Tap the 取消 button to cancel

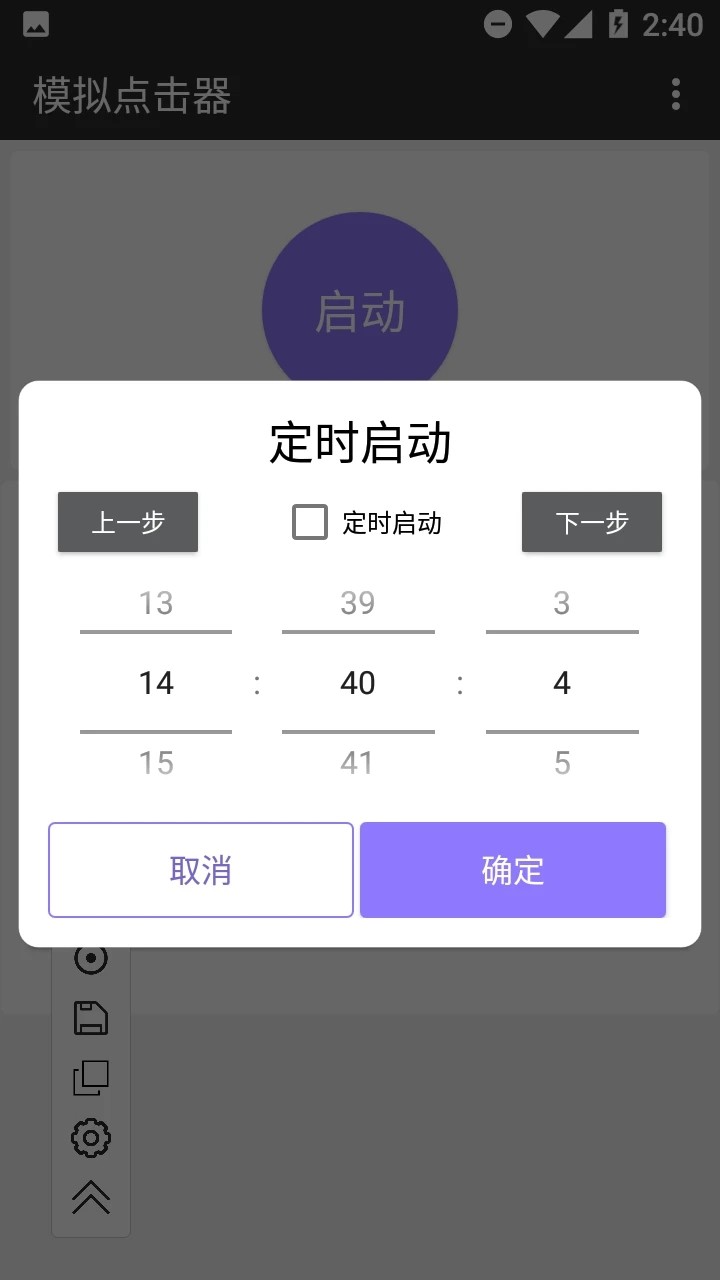(200, 870)
